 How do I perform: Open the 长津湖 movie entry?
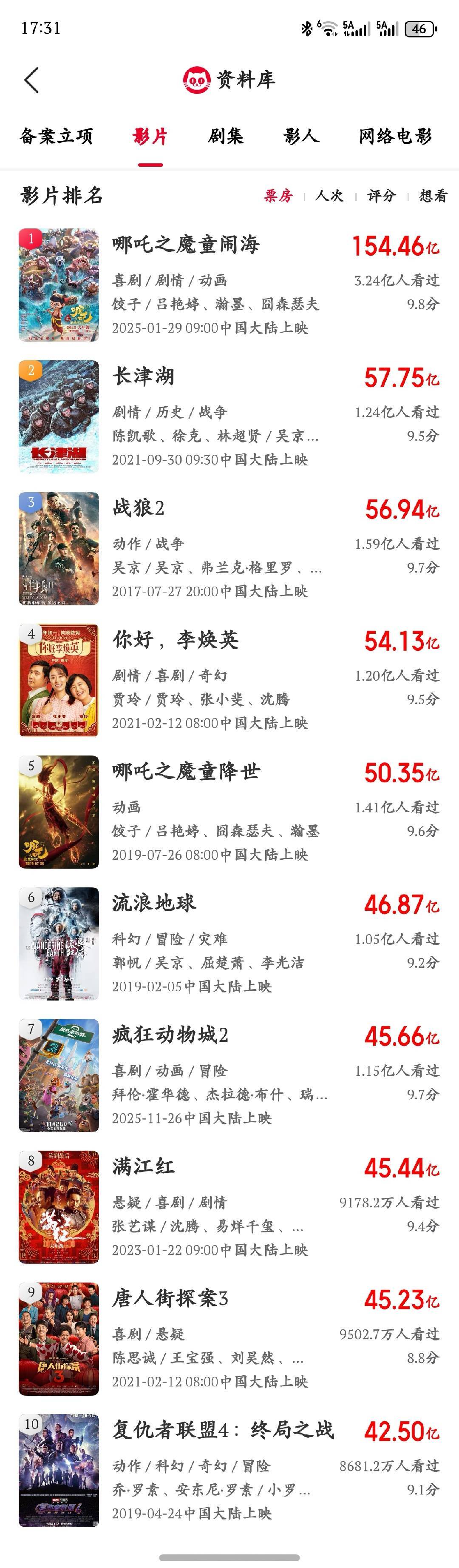[x=229, y=416]
